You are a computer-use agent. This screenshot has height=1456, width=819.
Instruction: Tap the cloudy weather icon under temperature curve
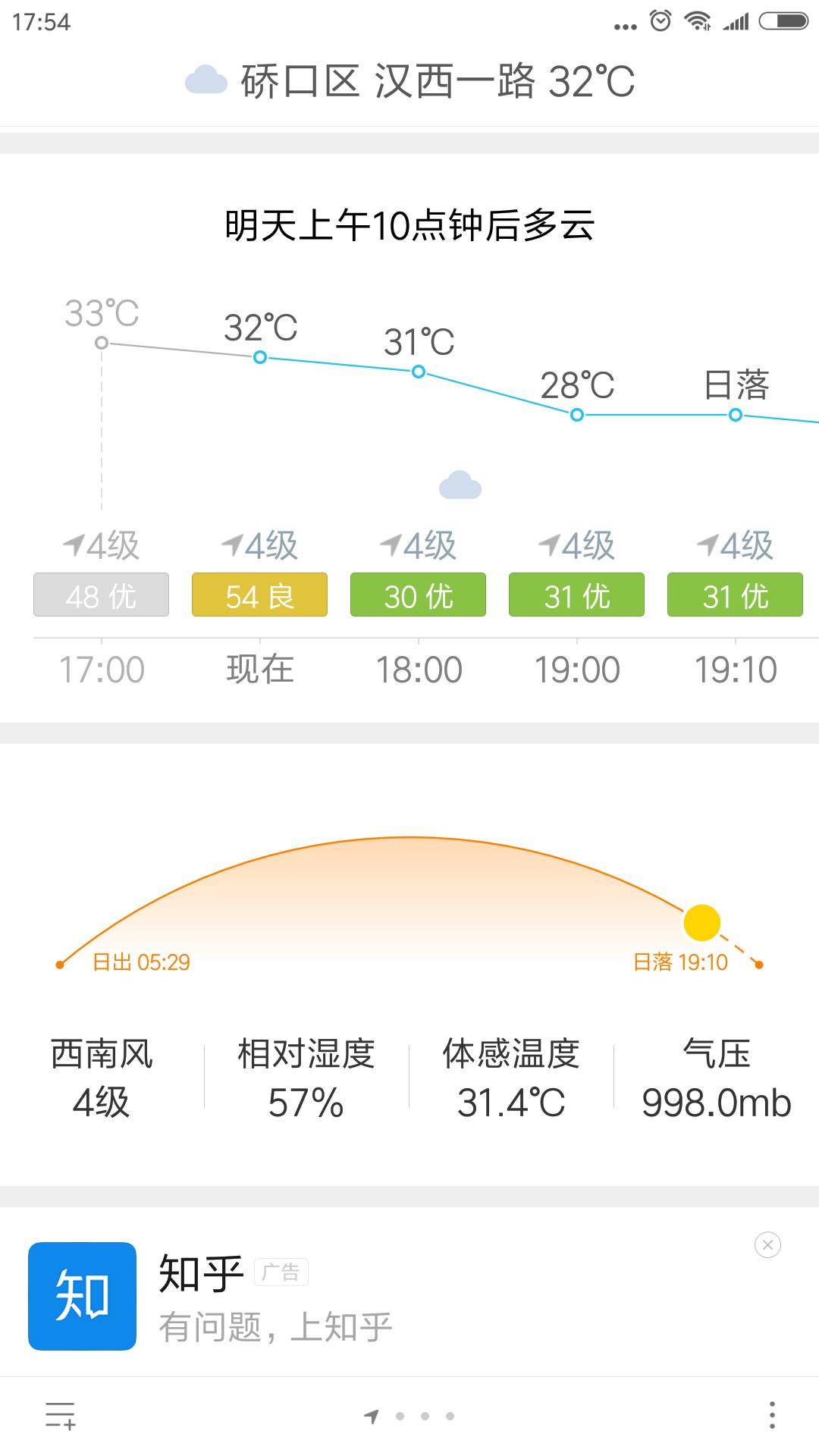[459, 485]
